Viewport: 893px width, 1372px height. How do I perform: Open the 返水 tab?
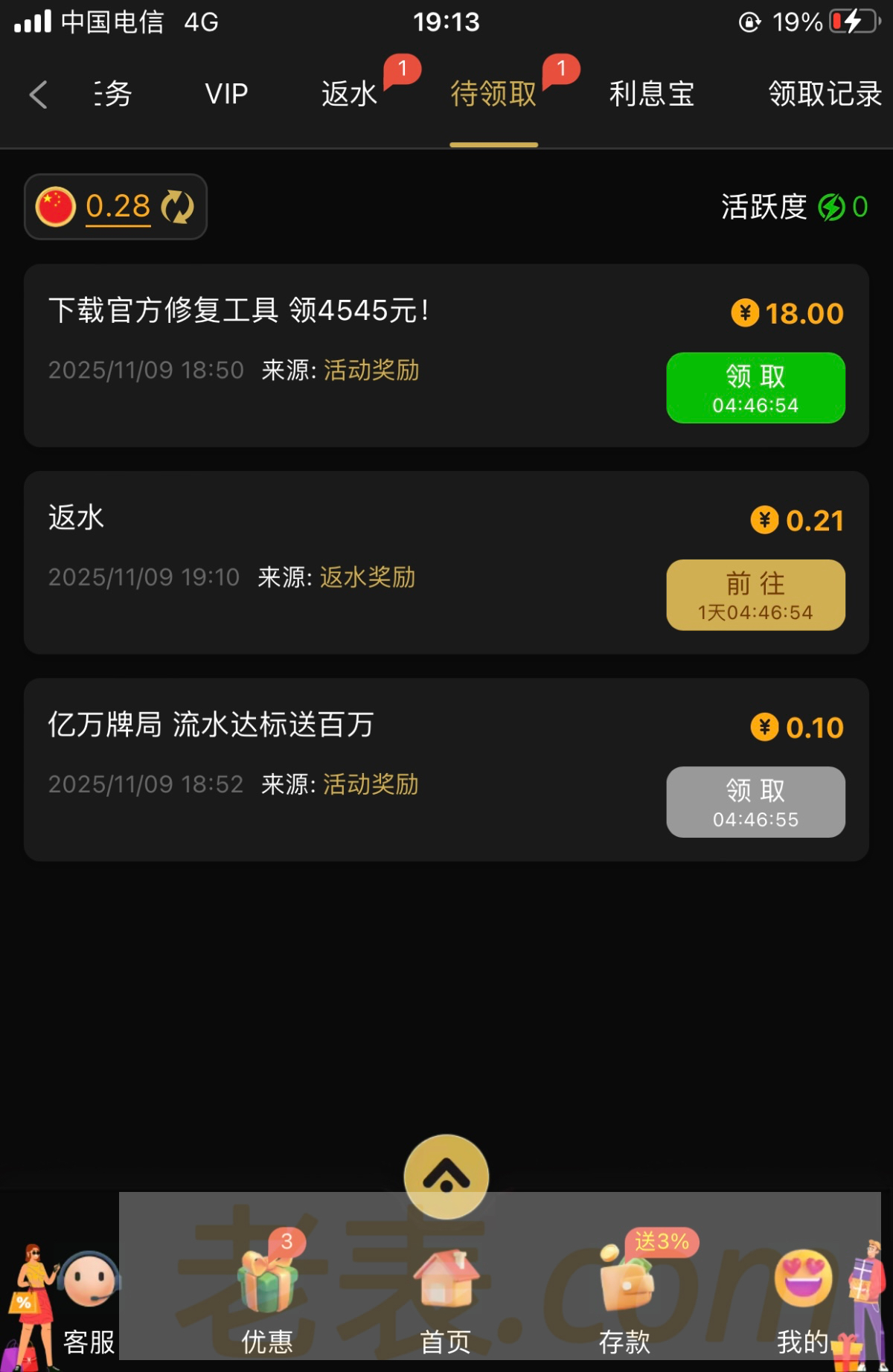tap(350, 94)
